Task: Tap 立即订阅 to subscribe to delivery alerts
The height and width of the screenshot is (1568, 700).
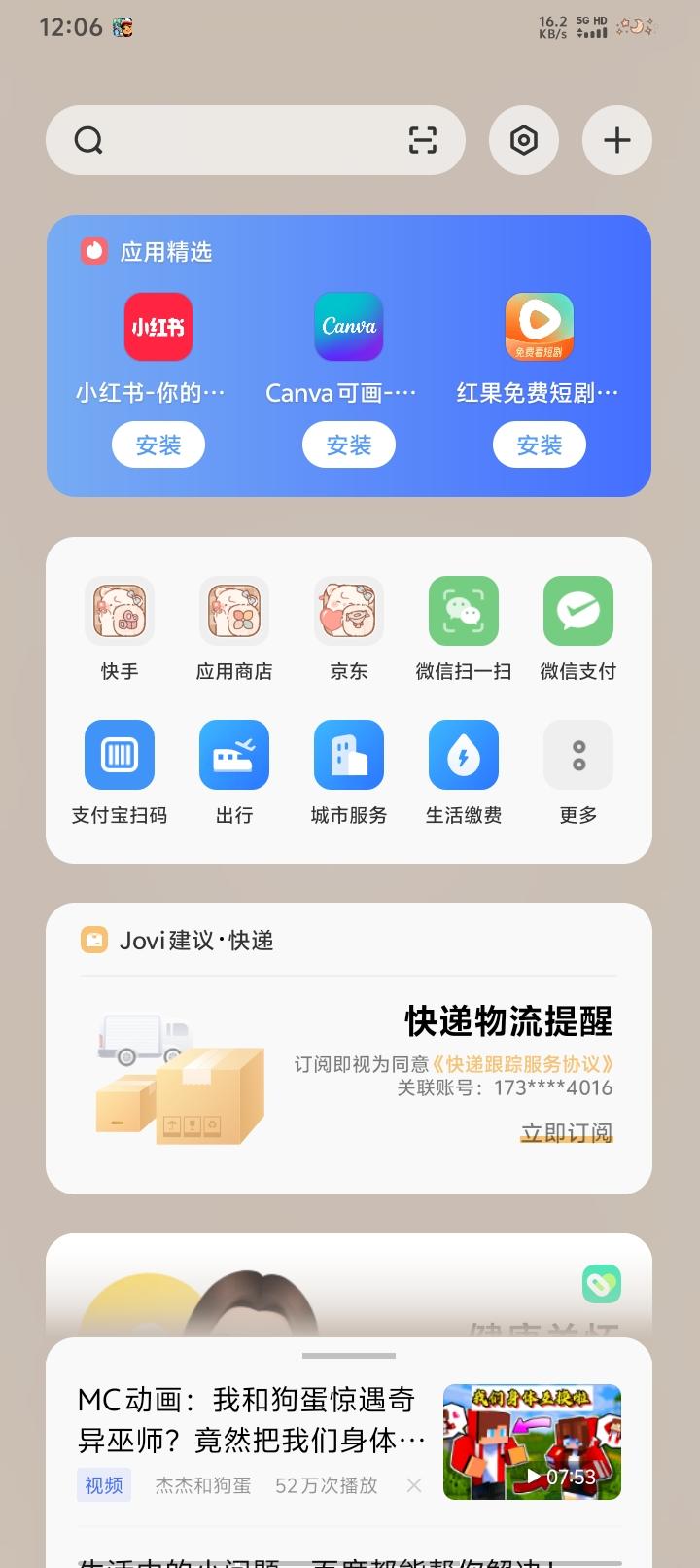Action: pos(567,1132)
